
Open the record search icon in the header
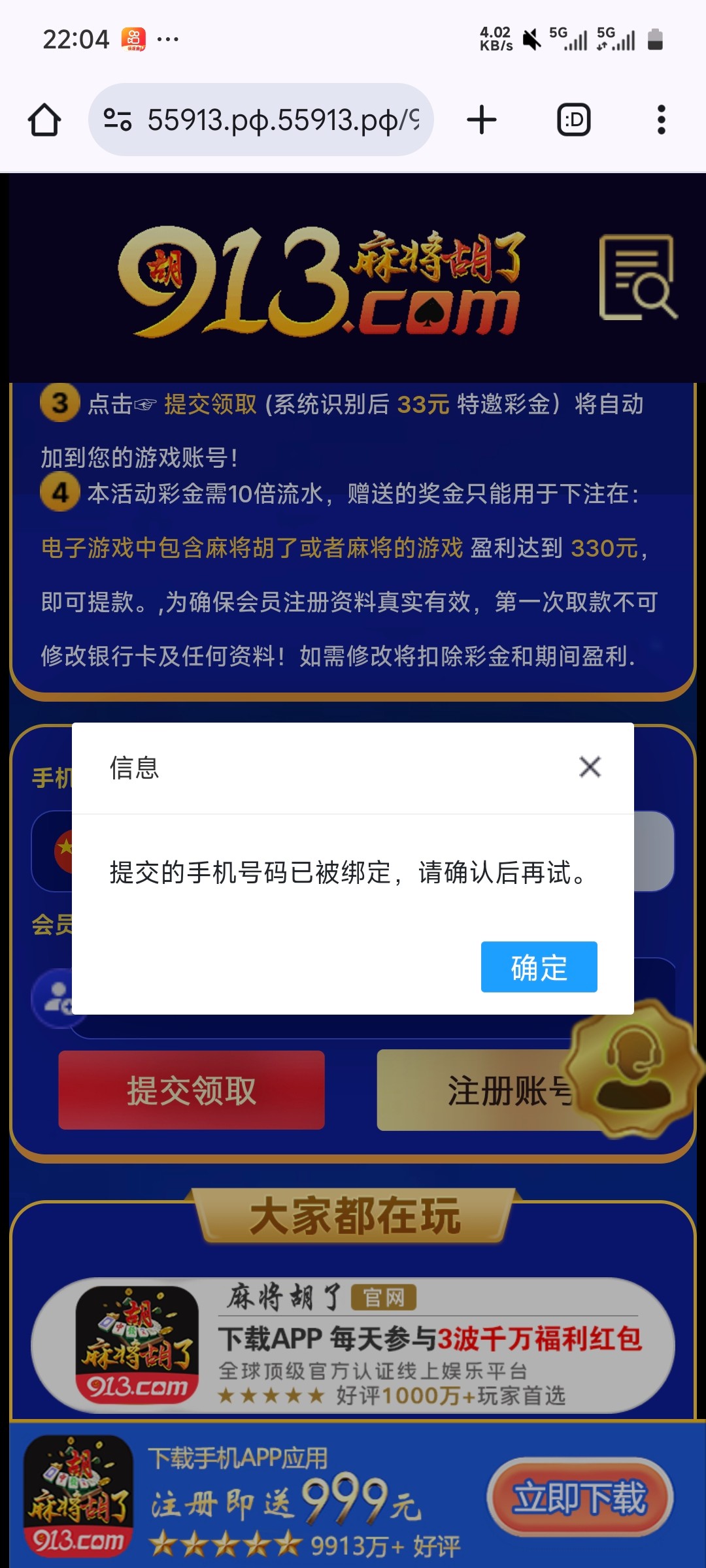[637, 278]
